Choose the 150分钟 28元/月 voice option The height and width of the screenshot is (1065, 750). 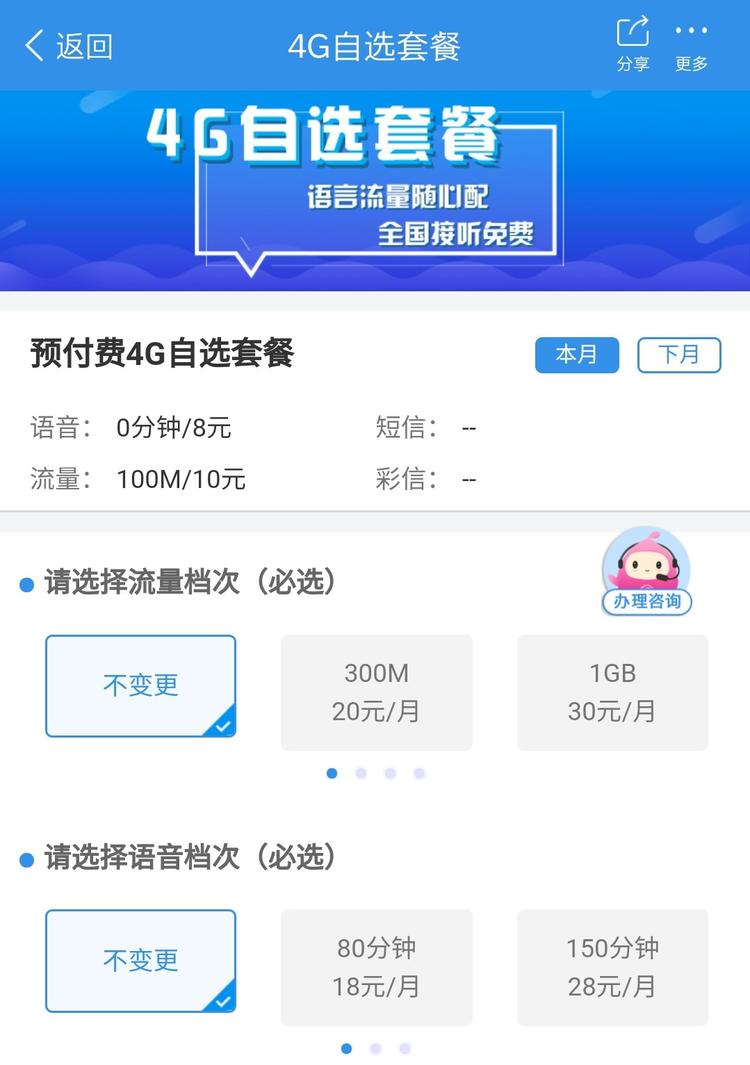coord(612,967)
